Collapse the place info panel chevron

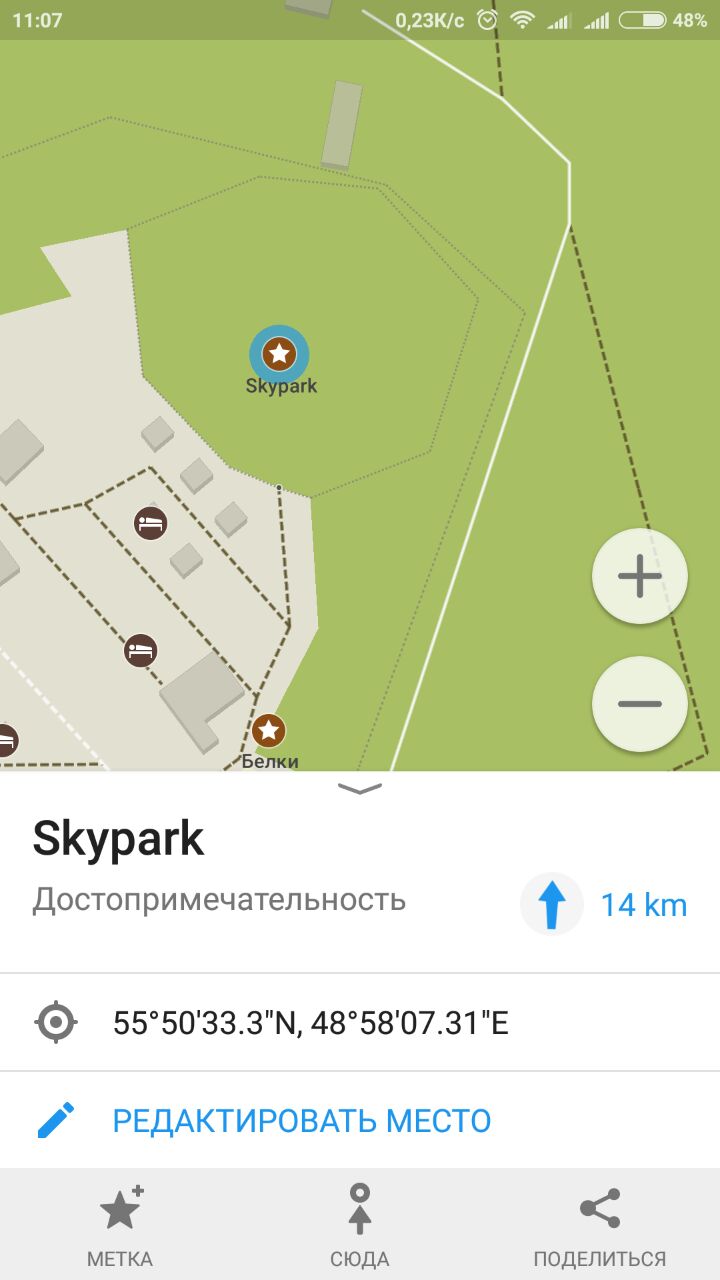click(x=360, y=789)
